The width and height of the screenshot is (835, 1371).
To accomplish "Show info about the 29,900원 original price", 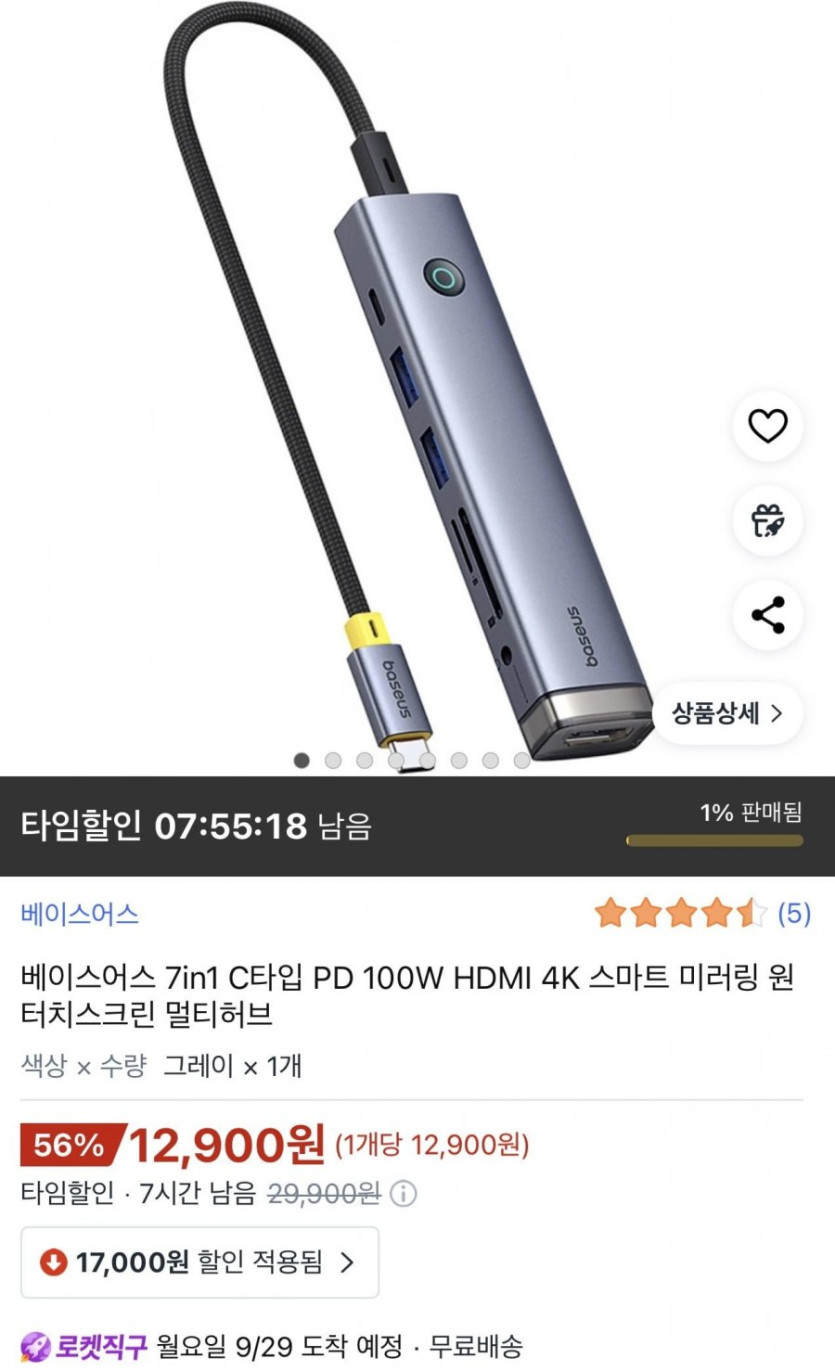I will coord(403,1193).
